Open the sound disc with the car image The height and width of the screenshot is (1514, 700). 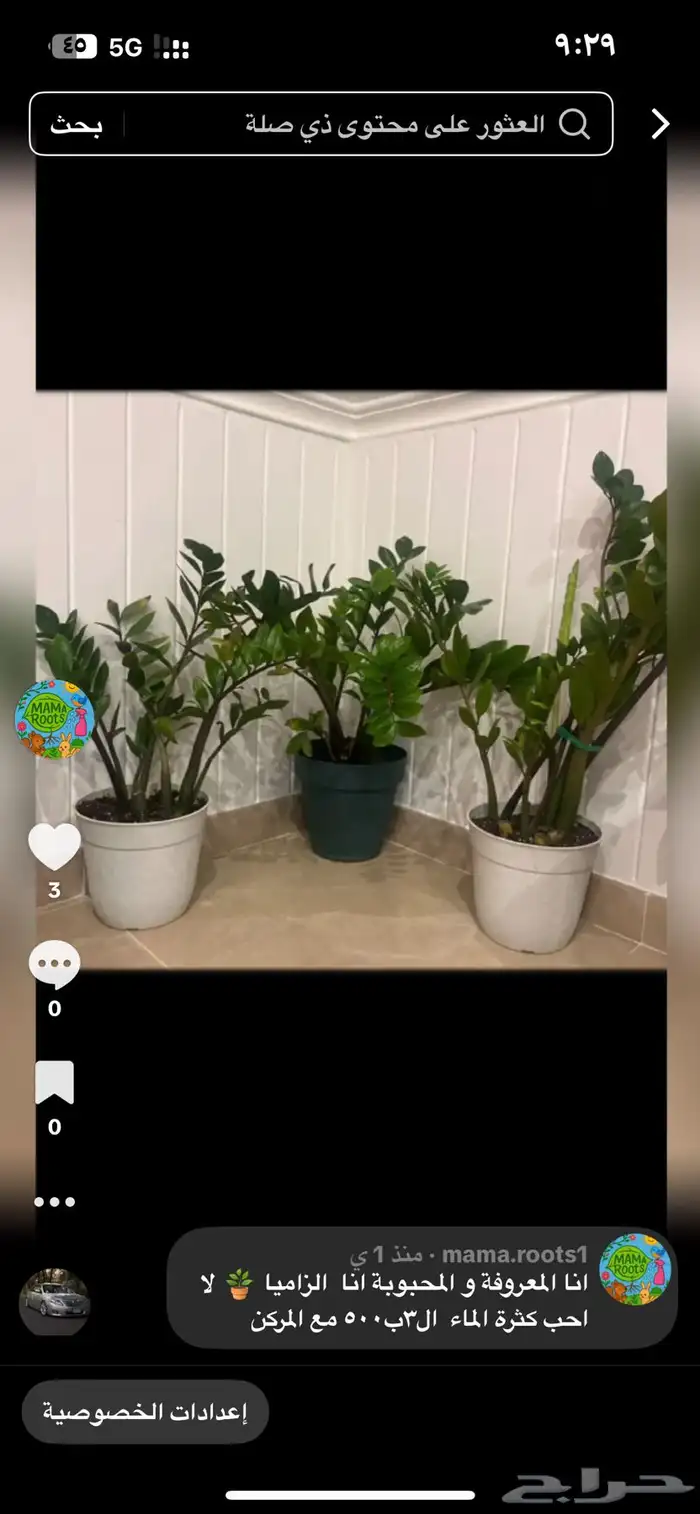[x=54, y=1302]
